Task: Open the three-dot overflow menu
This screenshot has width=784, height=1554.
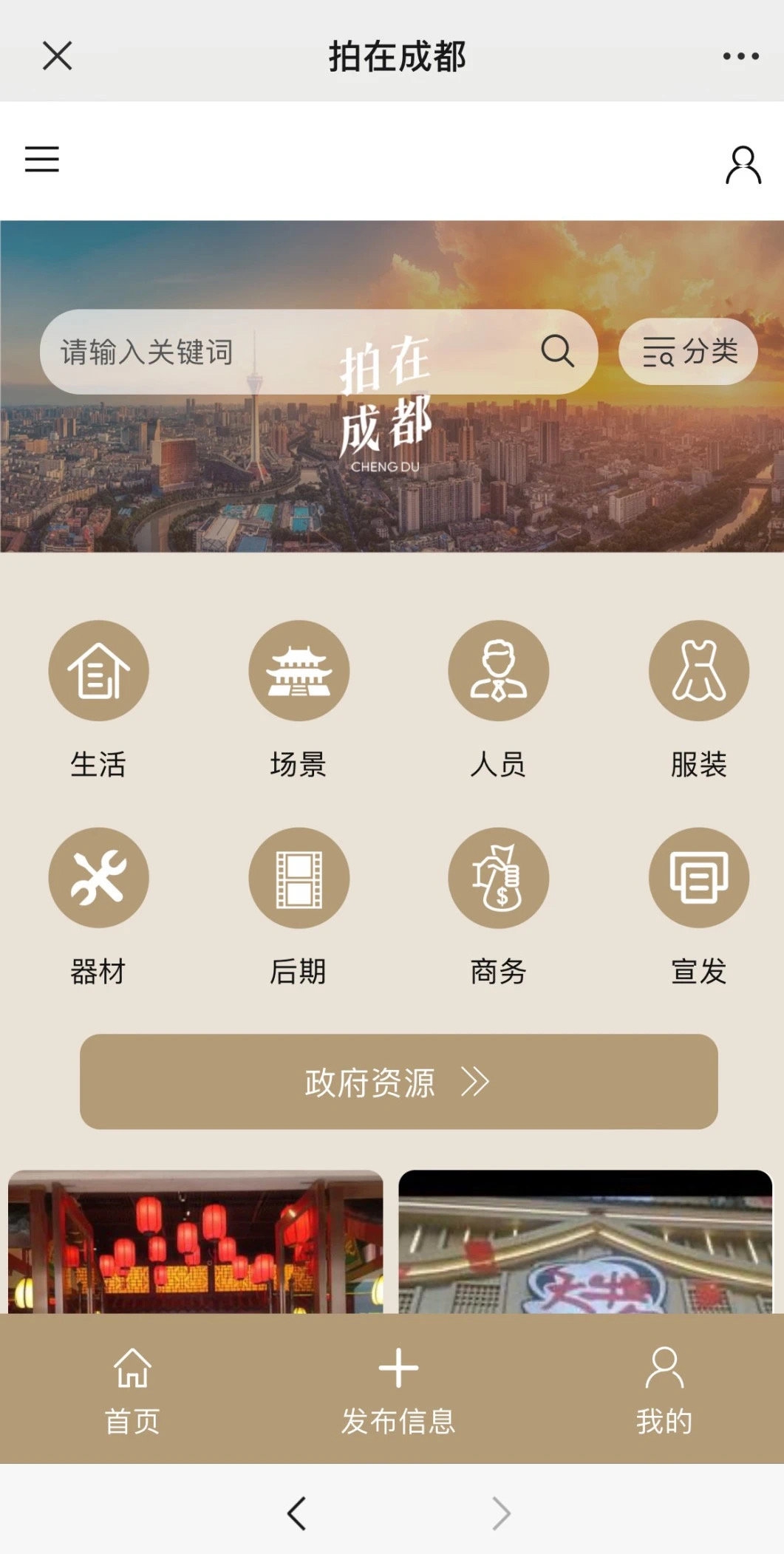Action: [x=740, y=56]
